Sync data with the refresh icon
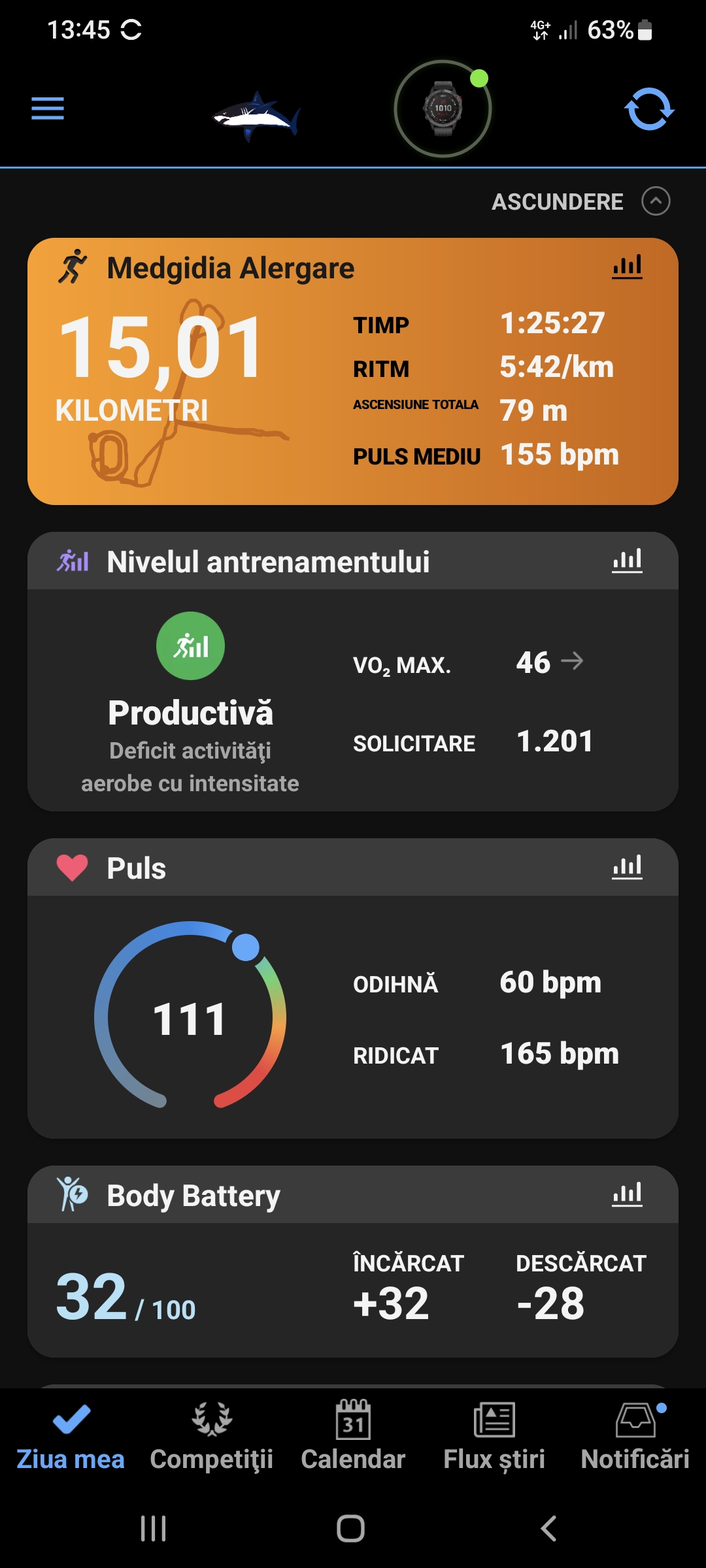This screenshot has height=1568, width=706. pyautogui.click(x=649, y=109)
